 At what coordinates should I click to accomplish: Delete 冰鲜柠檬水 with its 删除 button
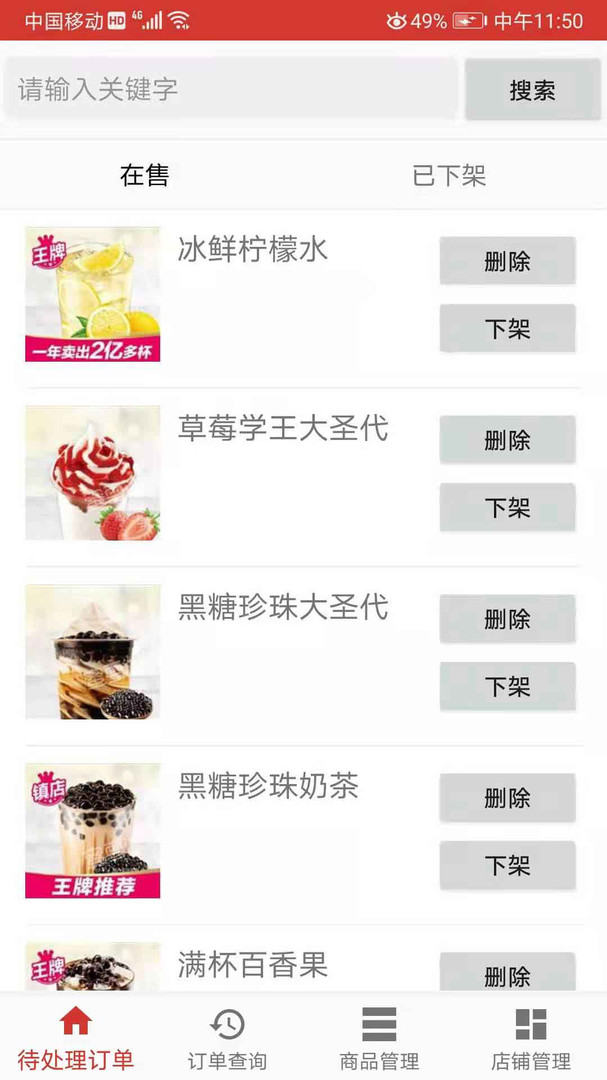[x=507, y=261]
